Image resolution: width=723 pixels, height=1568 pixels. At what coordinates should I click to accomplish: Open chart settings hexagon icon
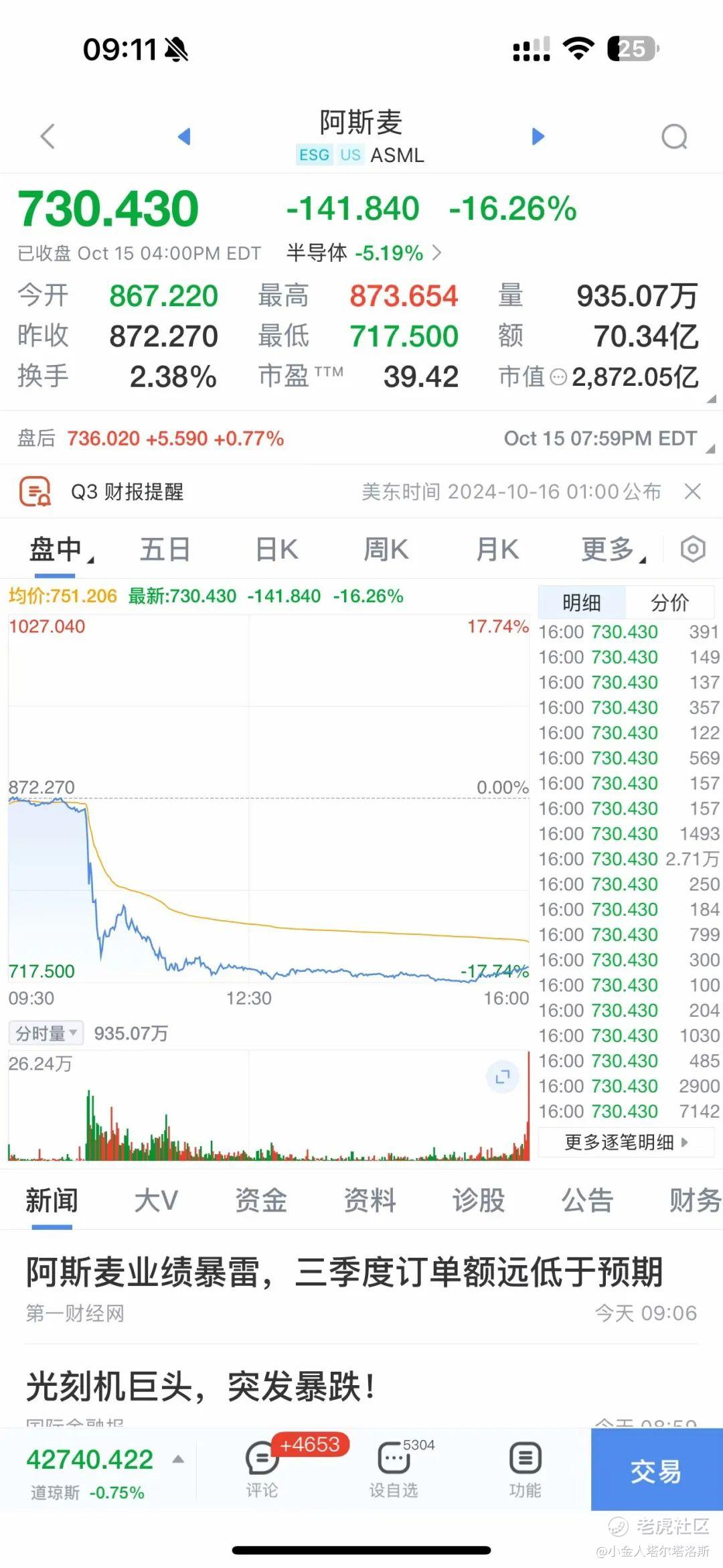click(x=693, y=549)
